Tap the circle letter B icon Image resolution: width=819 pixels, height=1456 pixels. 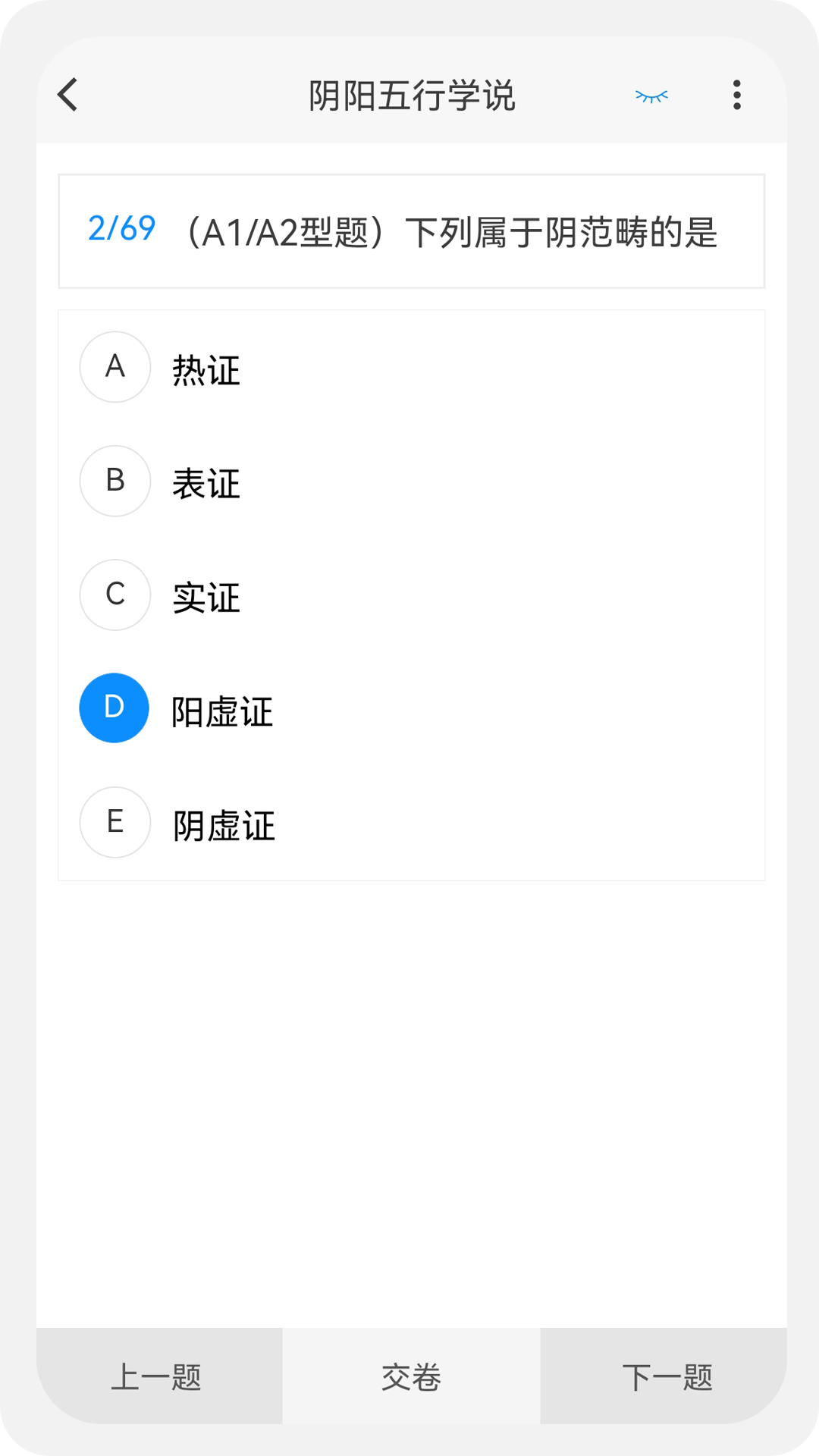pyautogui.click(x=115, y=481)
